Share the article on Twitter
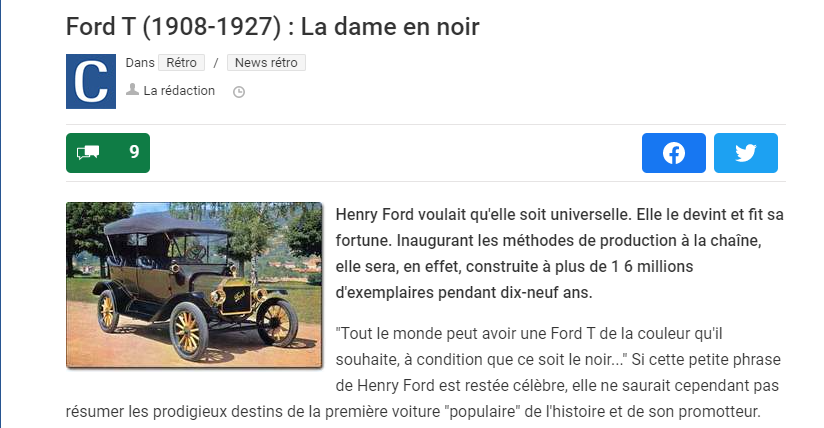Screen dimensions: 824x428 pos(746,153)
